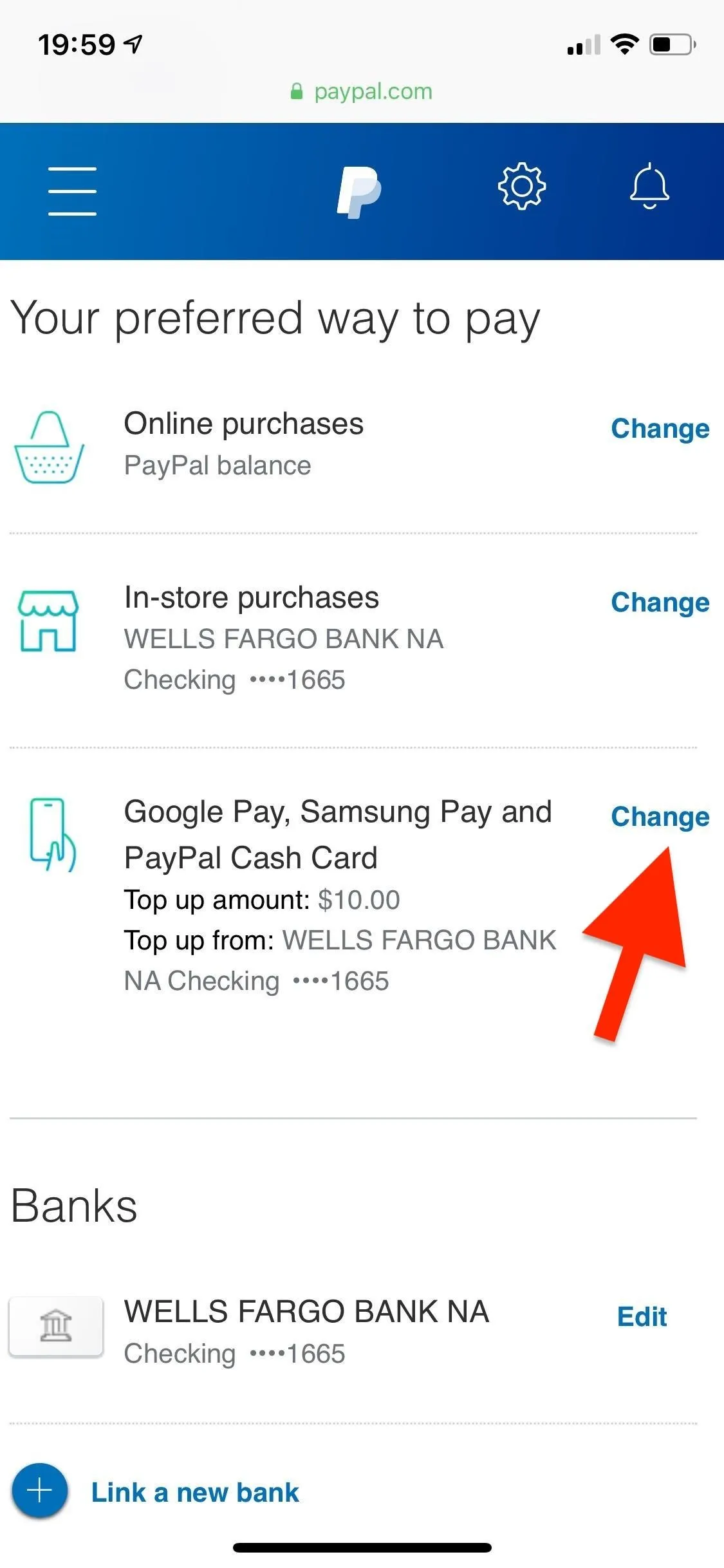
Task: Open the notifications bell
Action: 649,186
